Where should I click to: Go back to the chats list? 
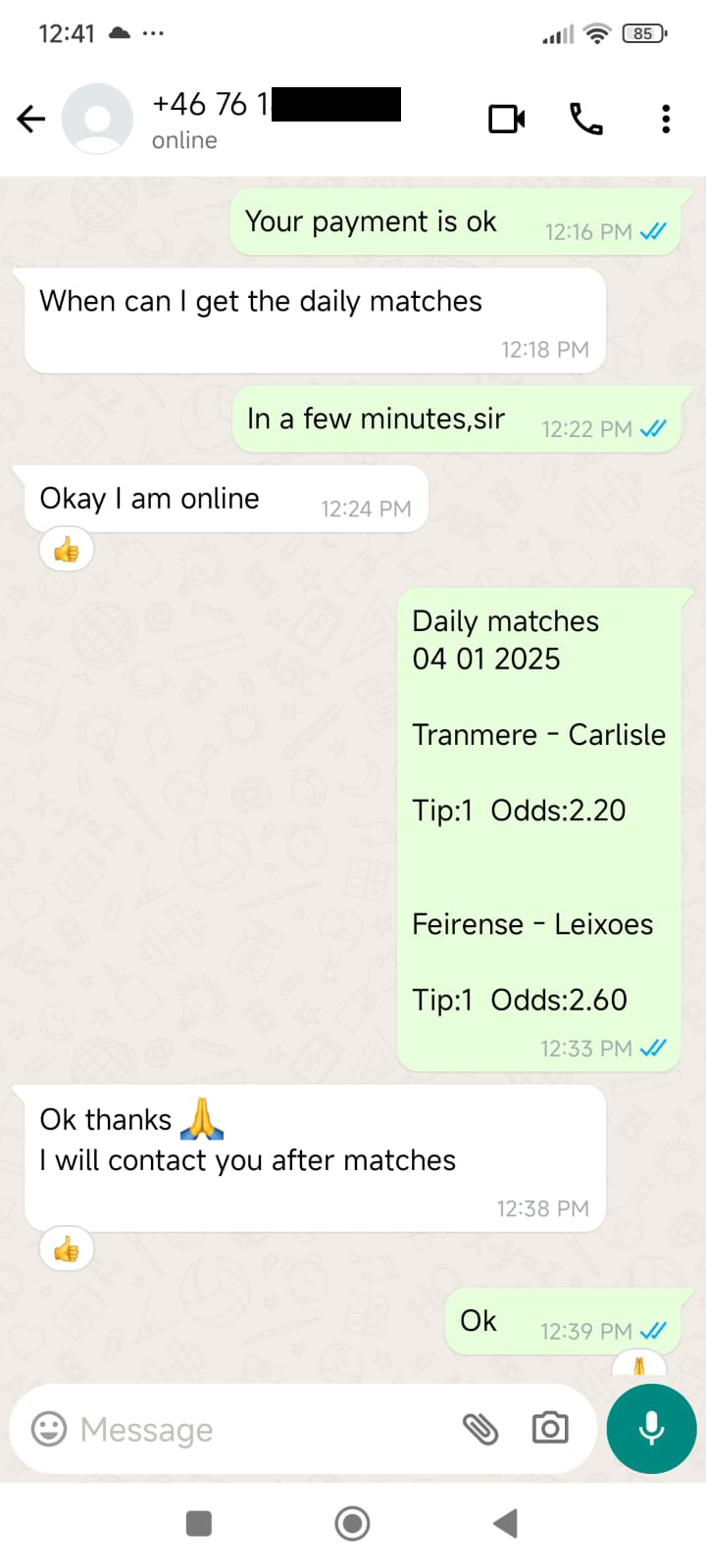[x=31, y=120]
